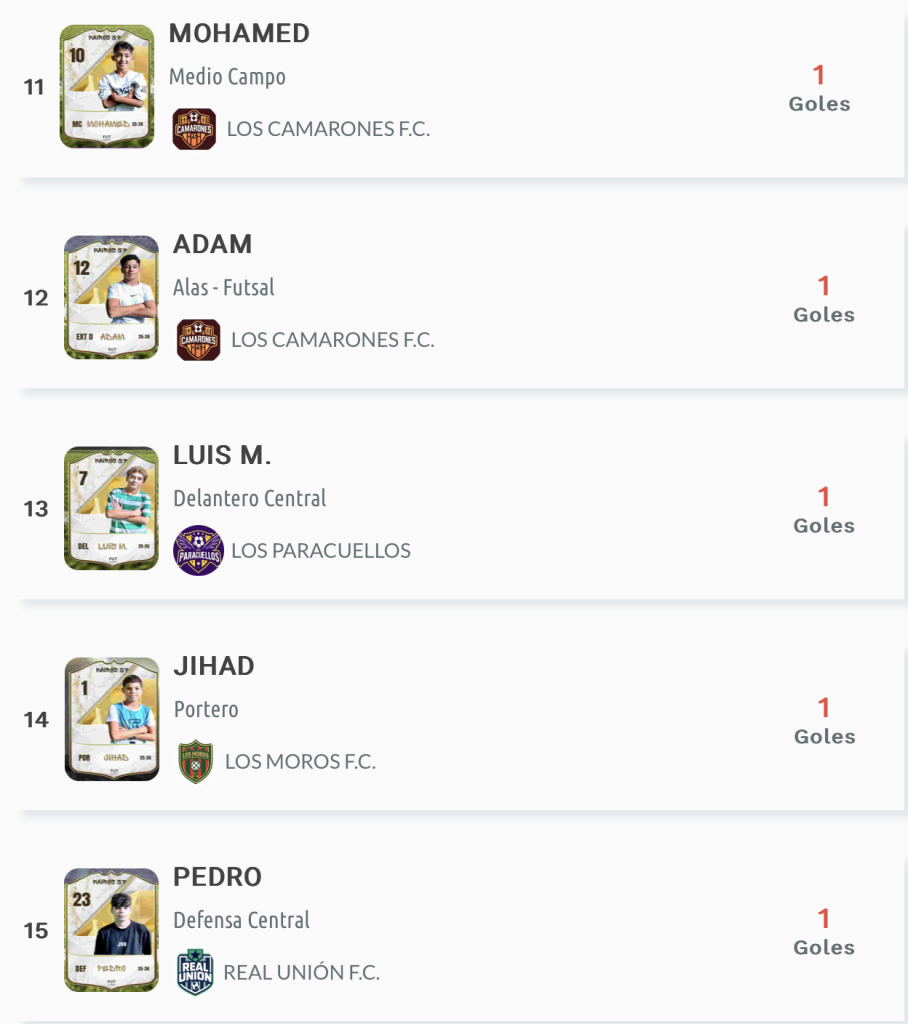View Adam's player details
This screenshot has width=908, height=1024.
click(x=212, y=245)
